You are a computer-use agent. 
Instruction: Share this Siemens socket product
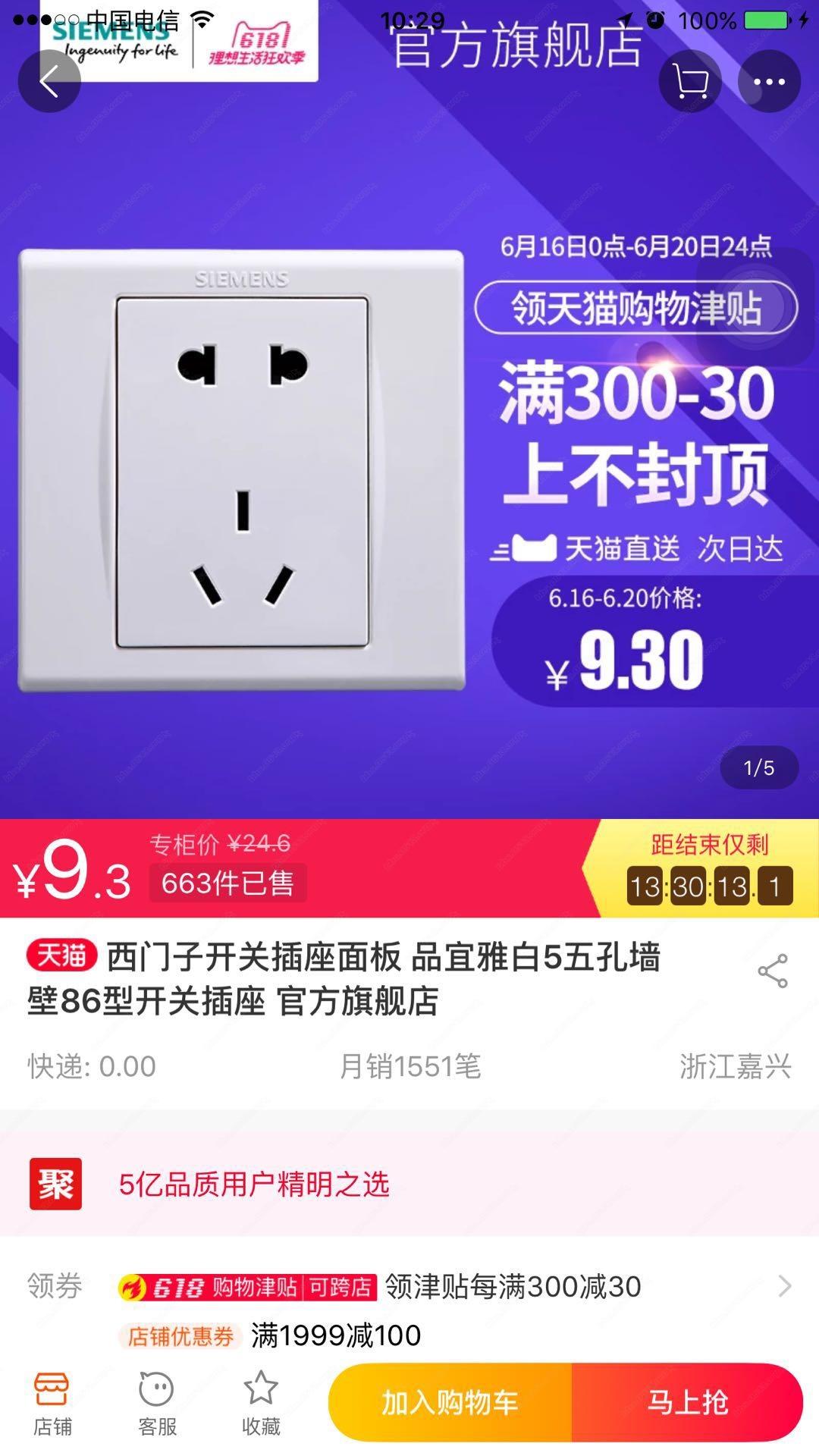point(772,971)
